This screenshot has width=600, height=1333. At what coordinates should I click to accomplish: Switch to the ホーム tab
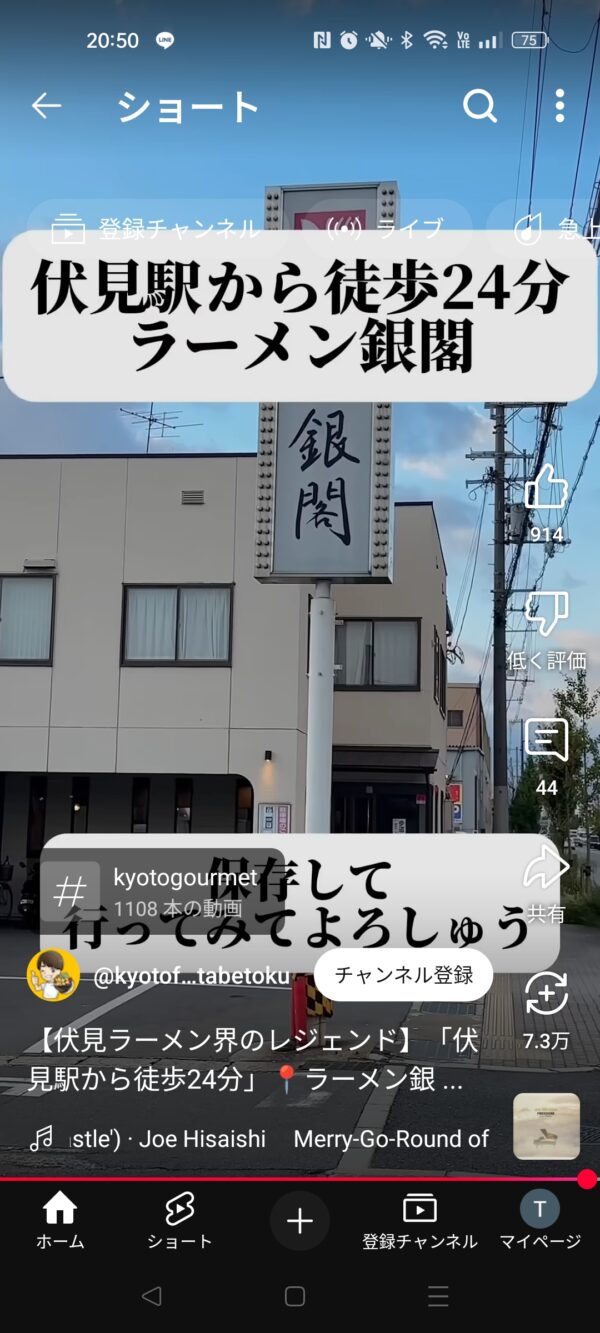(x=60, y=1221)
